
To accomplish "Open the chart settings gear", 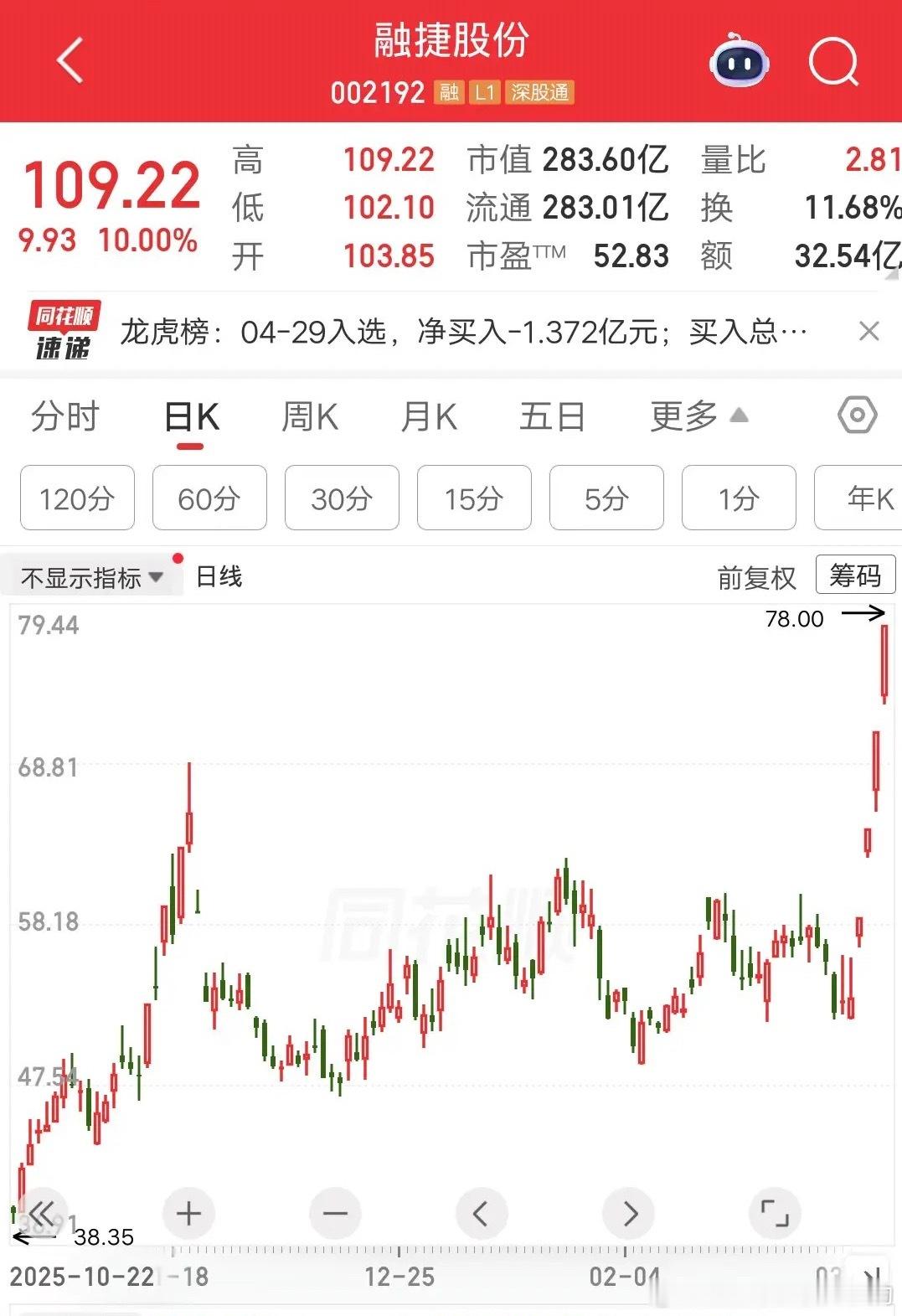I will click(856, 415).
